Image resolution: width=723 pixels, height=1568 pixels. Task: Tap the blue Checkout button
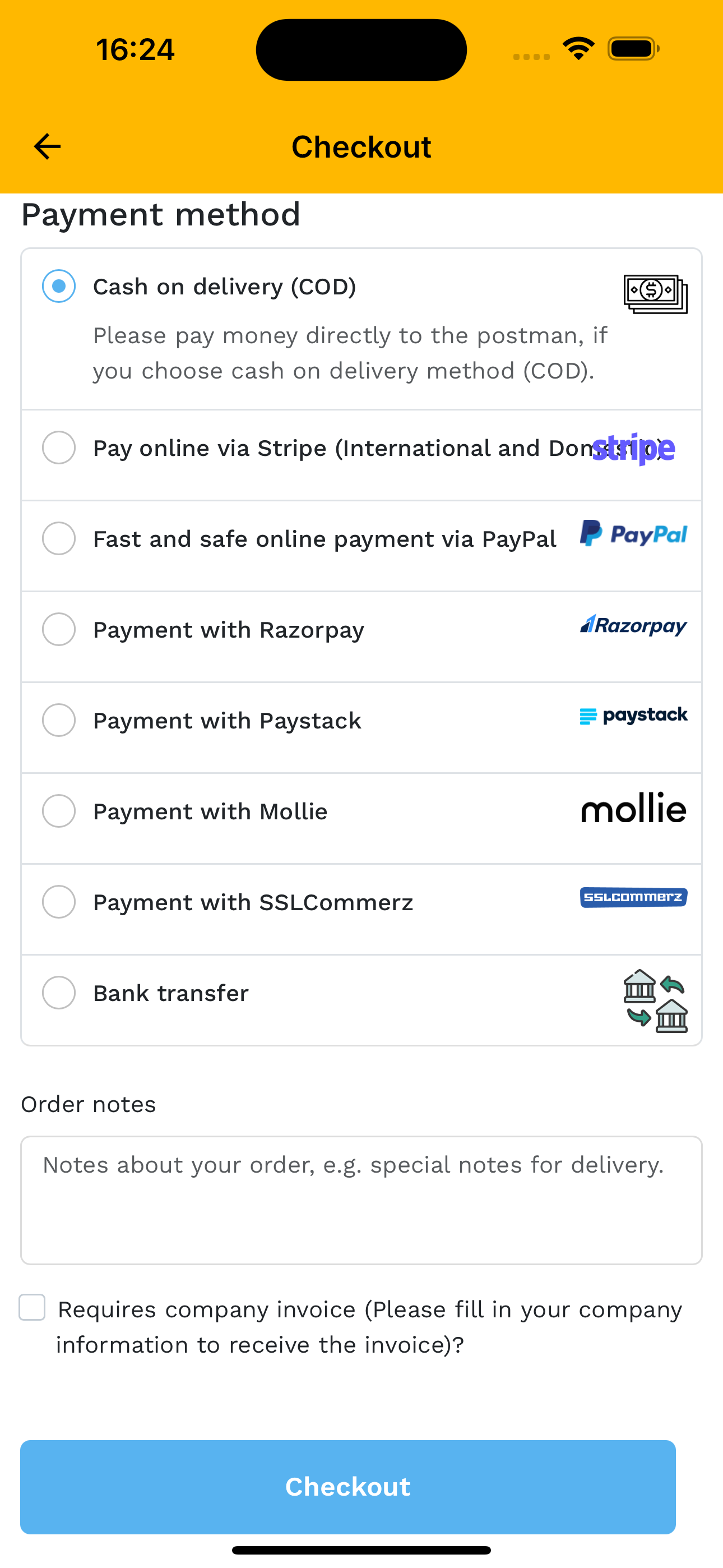pyautogui.click(x=347, y=1487)
